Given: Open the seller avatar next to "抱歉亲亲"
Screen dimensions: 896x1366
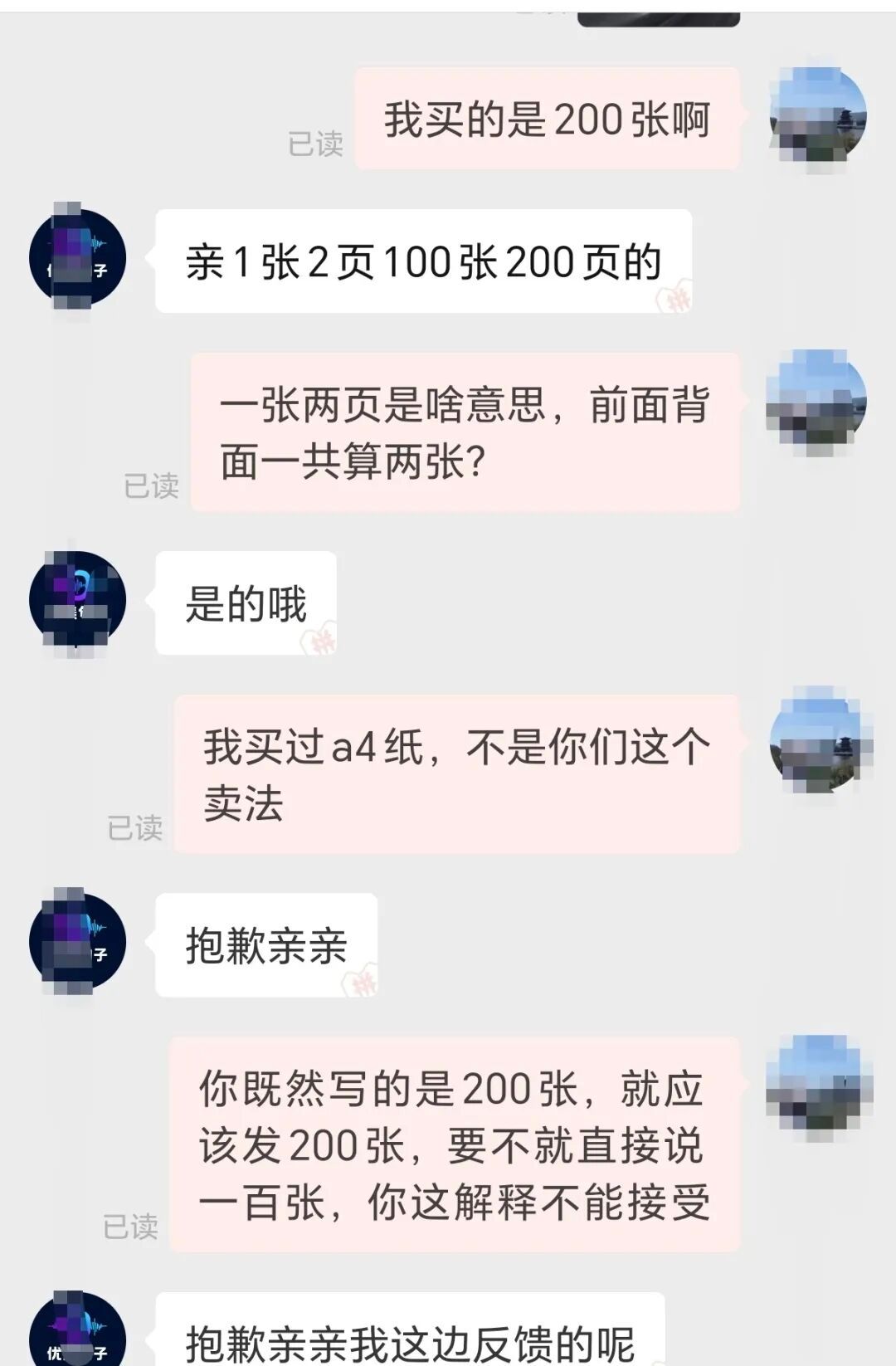Looking at the screenshot, I should pyautogui.click(x=79, y=942).
